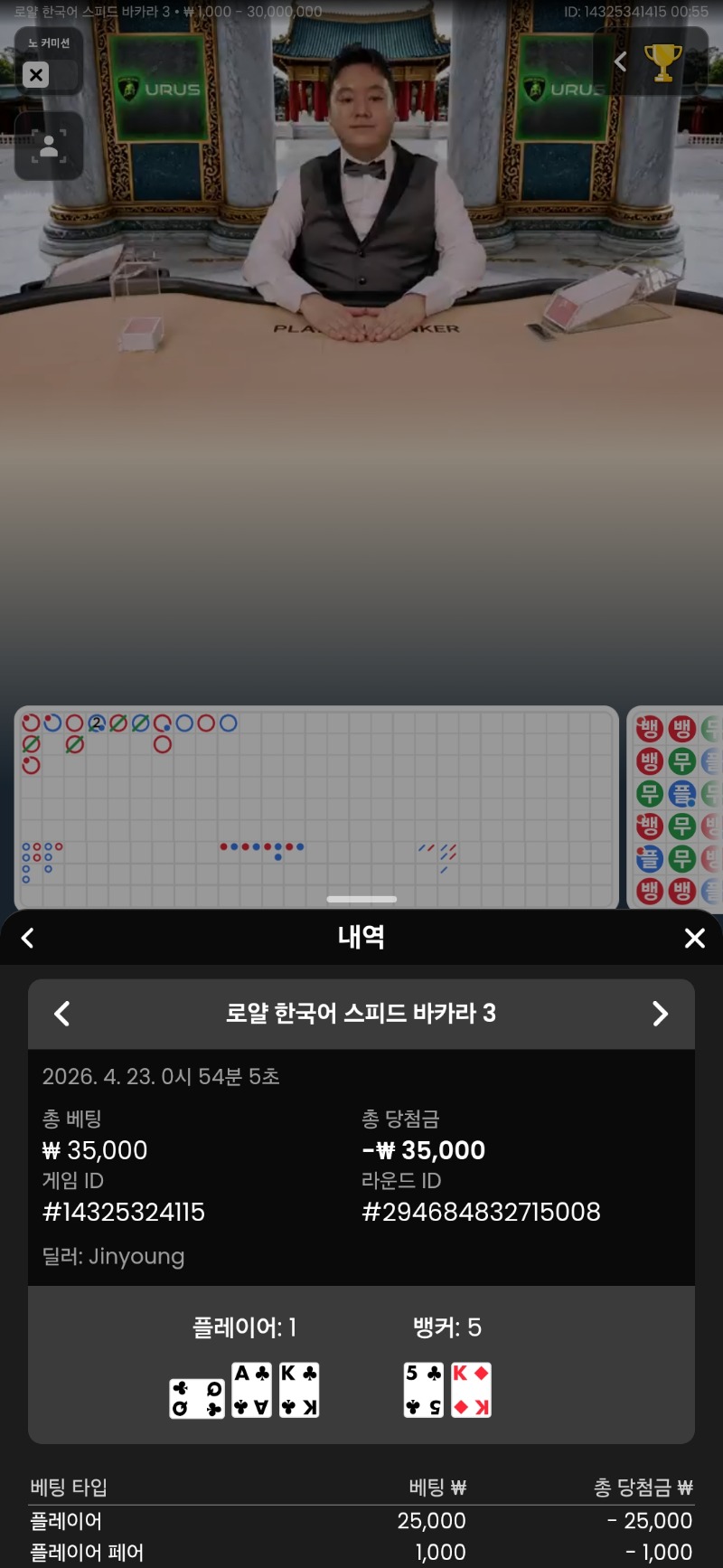Dismiss the 노 커미션 badge

click(x=36, y=75)
